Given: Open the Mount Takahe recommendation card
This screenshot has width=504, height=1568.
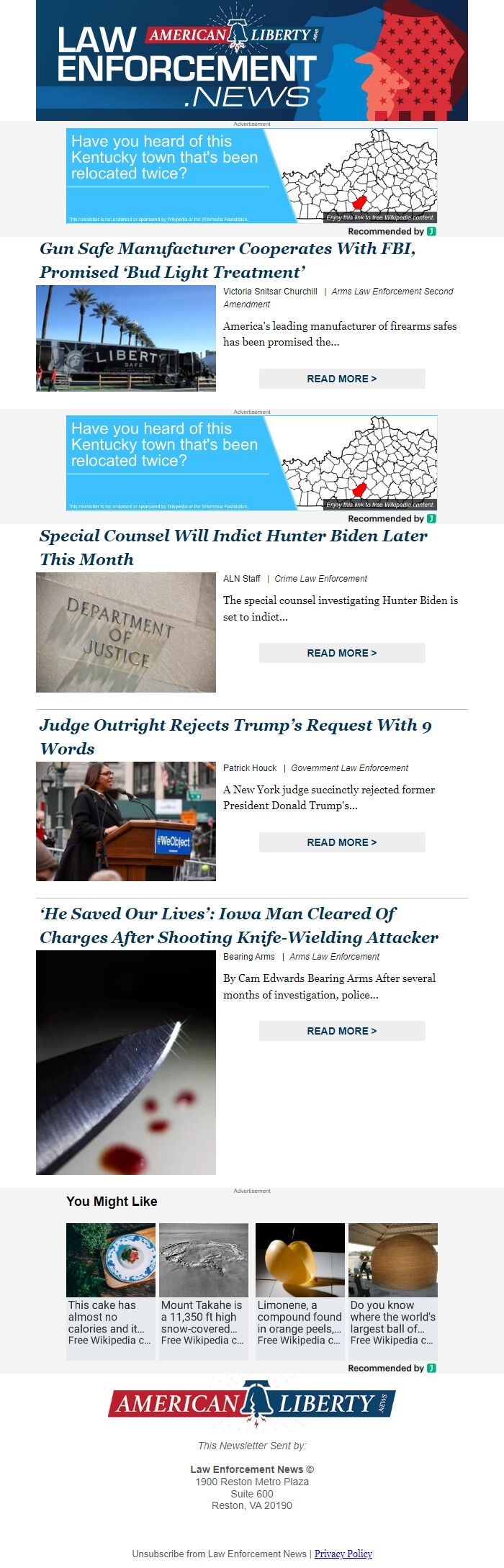Looking at the screenshot, I should pyautogui.click(x=204, y=1291).
